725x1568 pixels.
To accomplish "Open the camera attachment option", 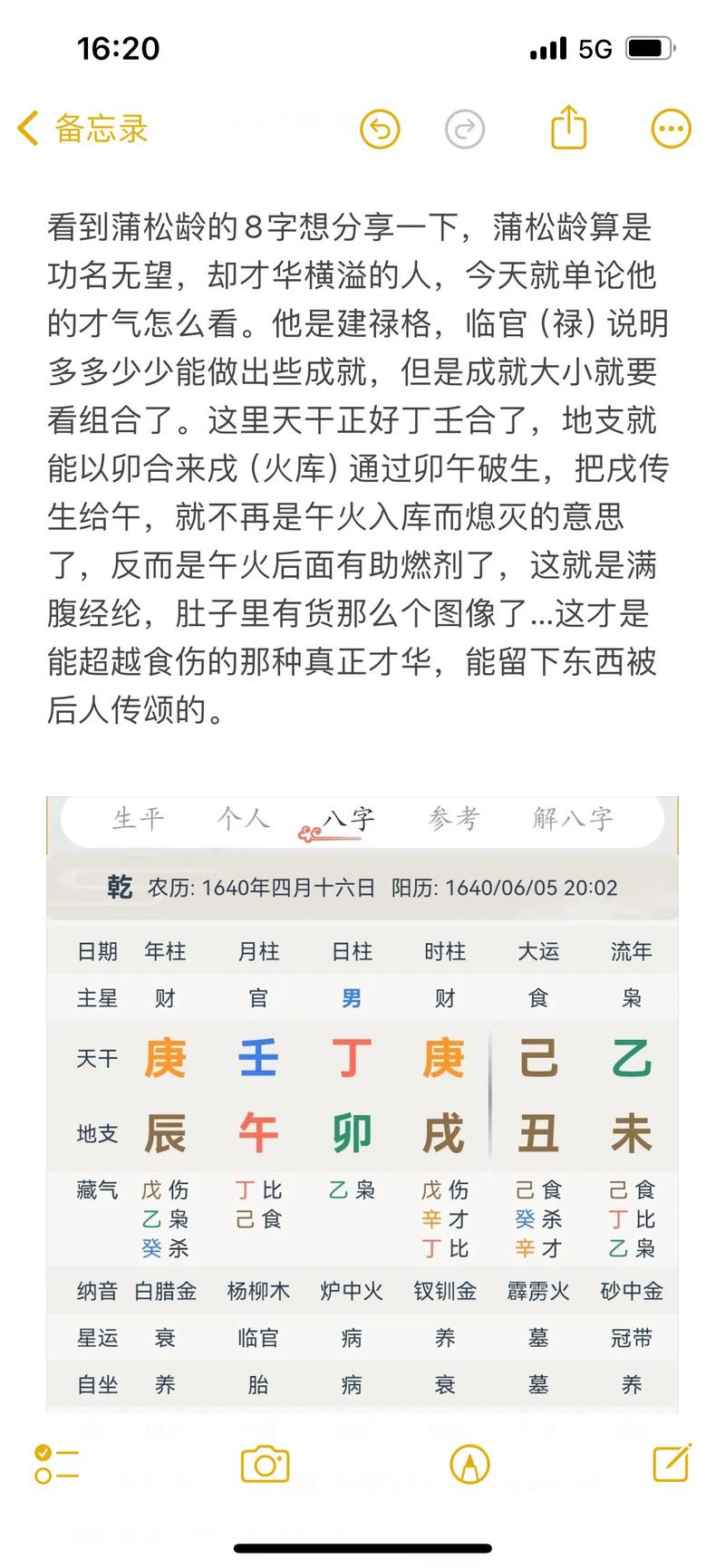I will 265,1464.
